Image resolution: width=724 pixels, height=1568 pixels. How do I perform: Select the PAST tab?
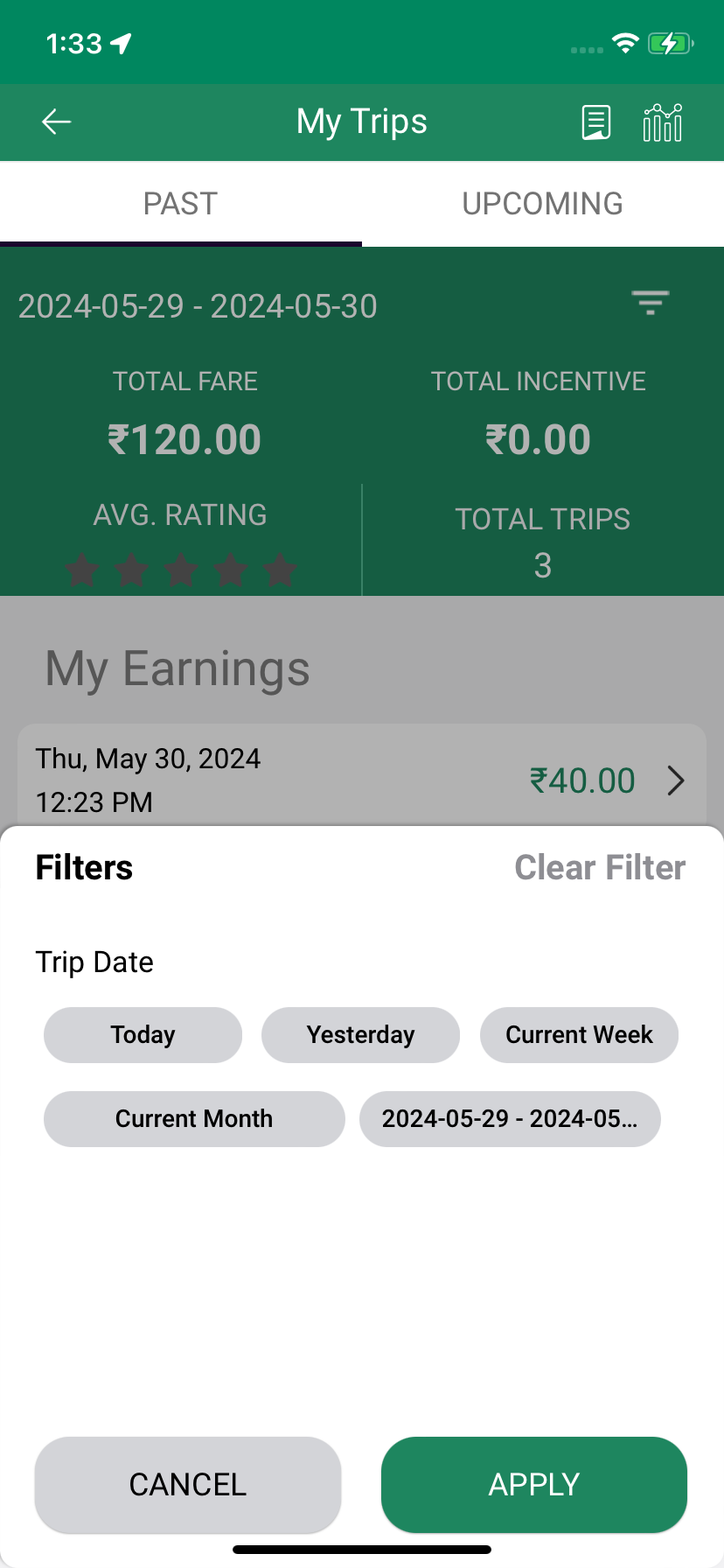180,204
